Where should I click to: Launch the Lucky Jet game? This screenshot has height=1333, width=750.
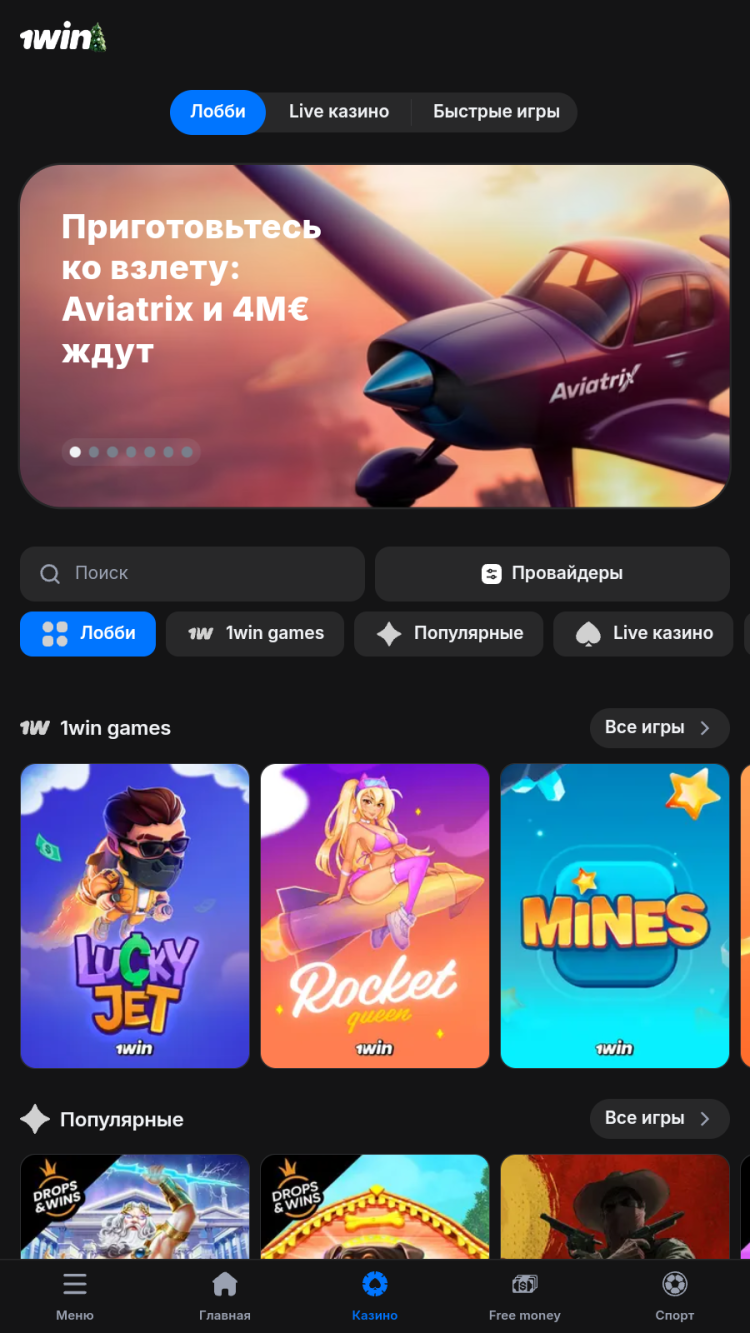(x=135, y=915)
